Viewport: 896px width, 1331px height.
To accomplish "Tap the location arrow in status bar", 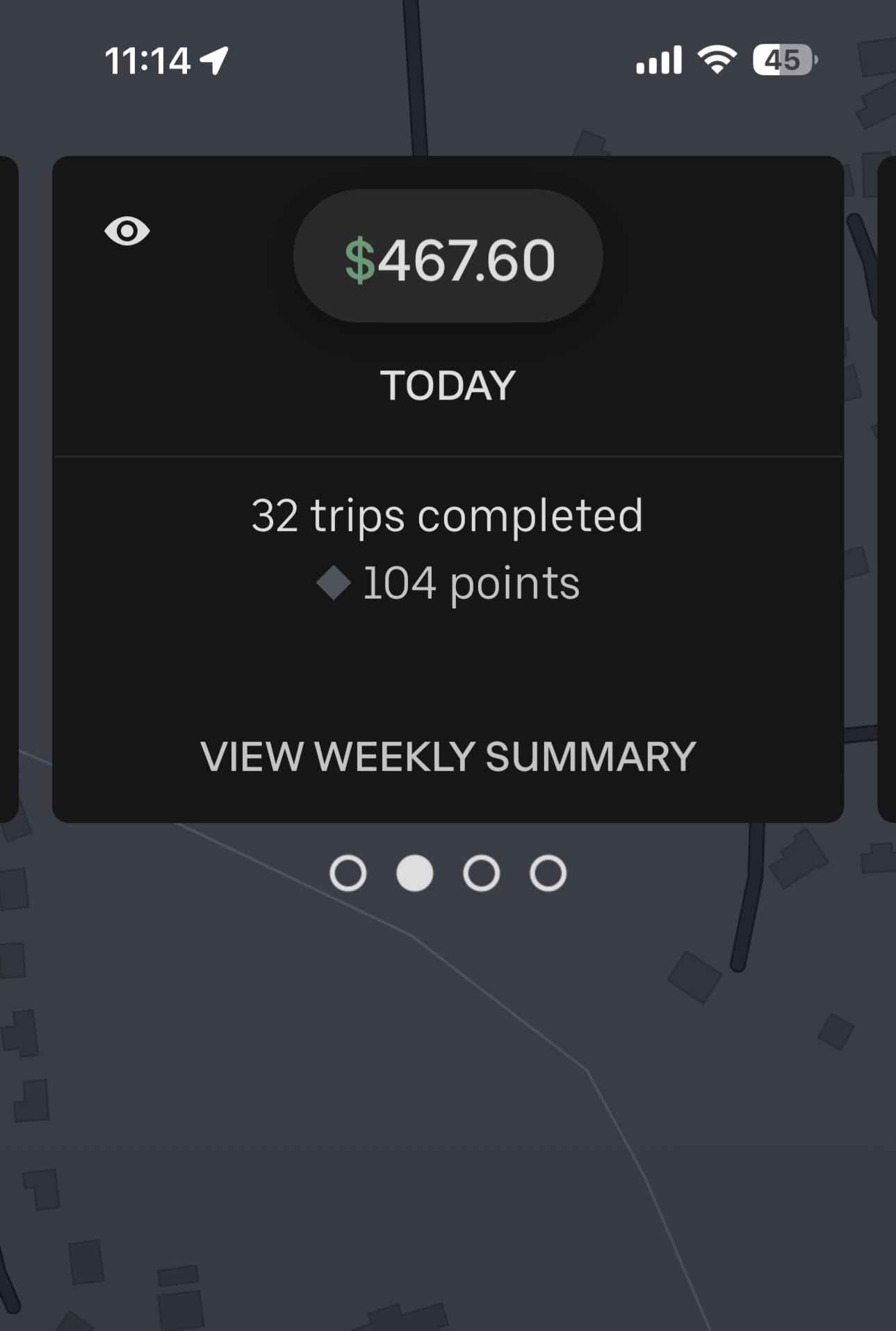I will point(213,60).
